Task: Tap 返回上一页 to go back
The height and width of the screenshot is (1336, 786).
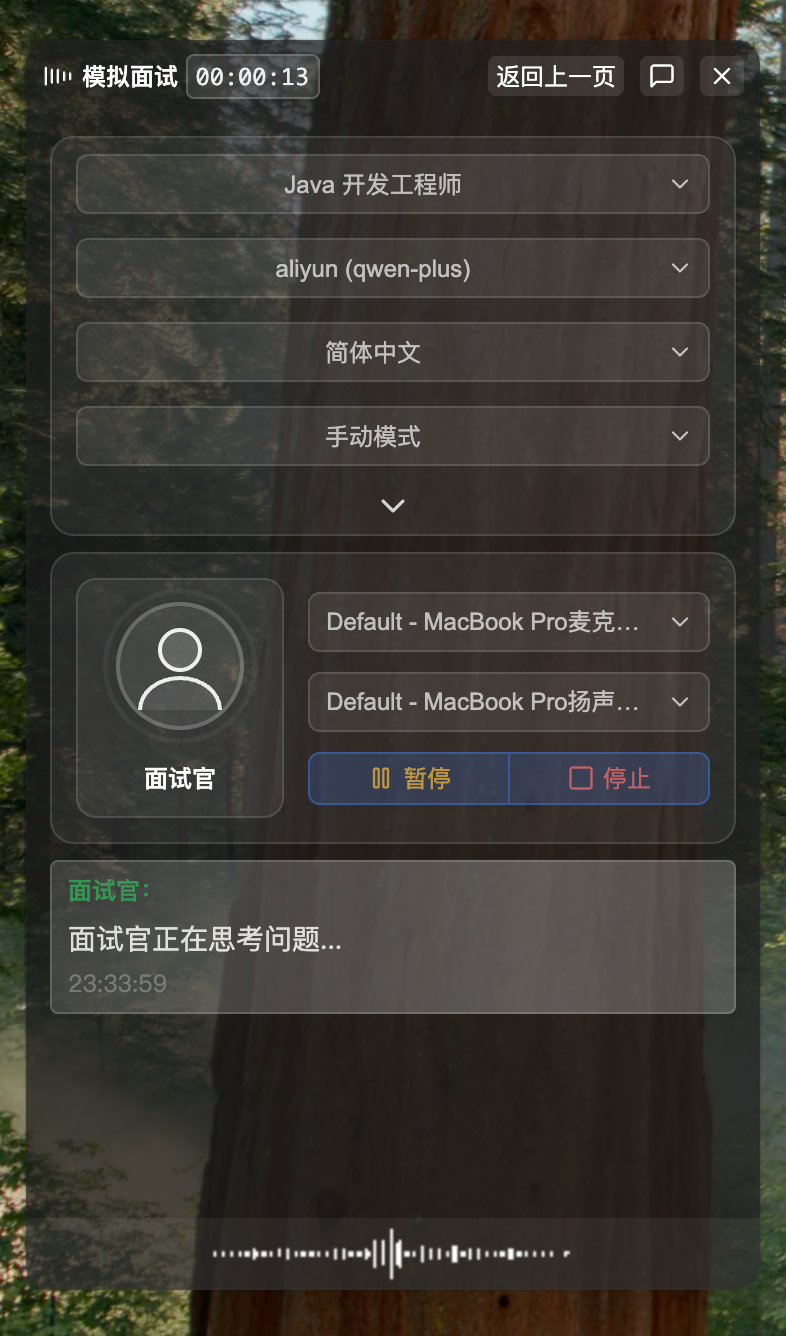Action: click(555, 77)
